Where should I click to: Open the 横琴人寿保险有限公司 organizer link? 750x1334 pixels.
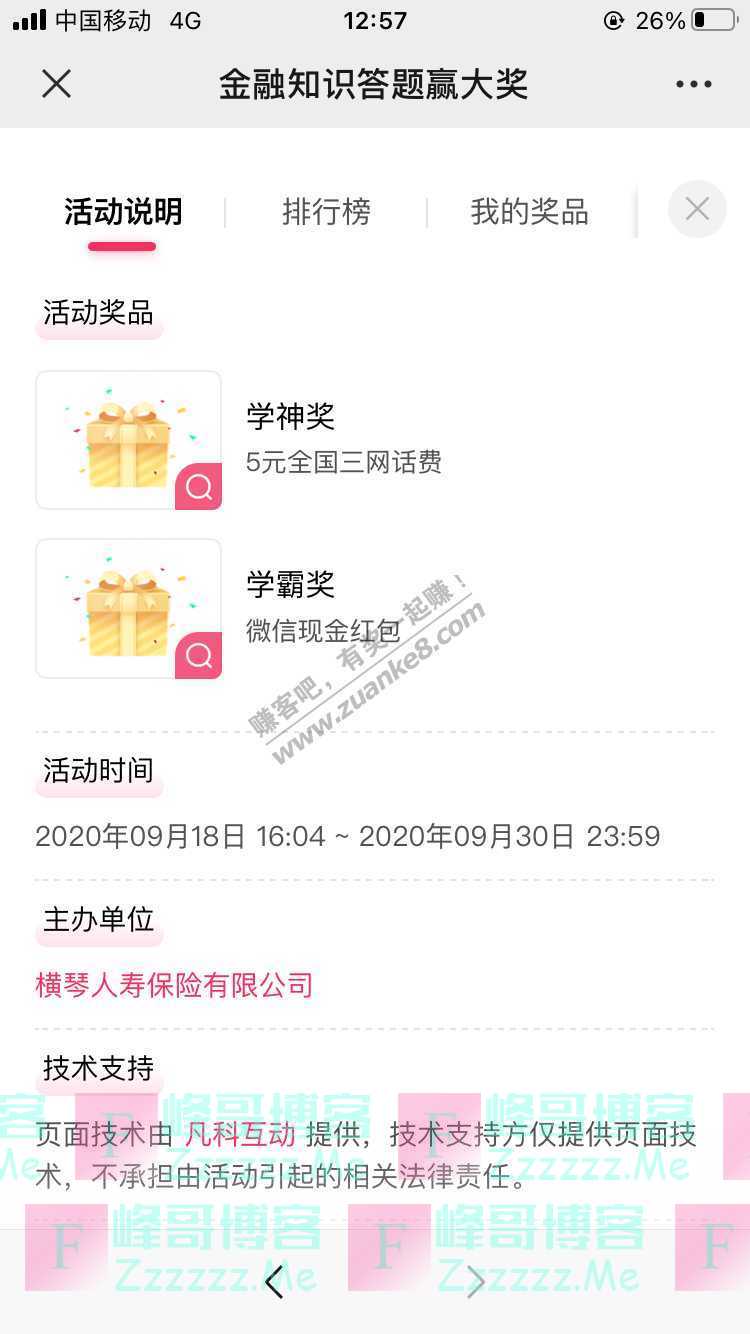tap(174, 985)
